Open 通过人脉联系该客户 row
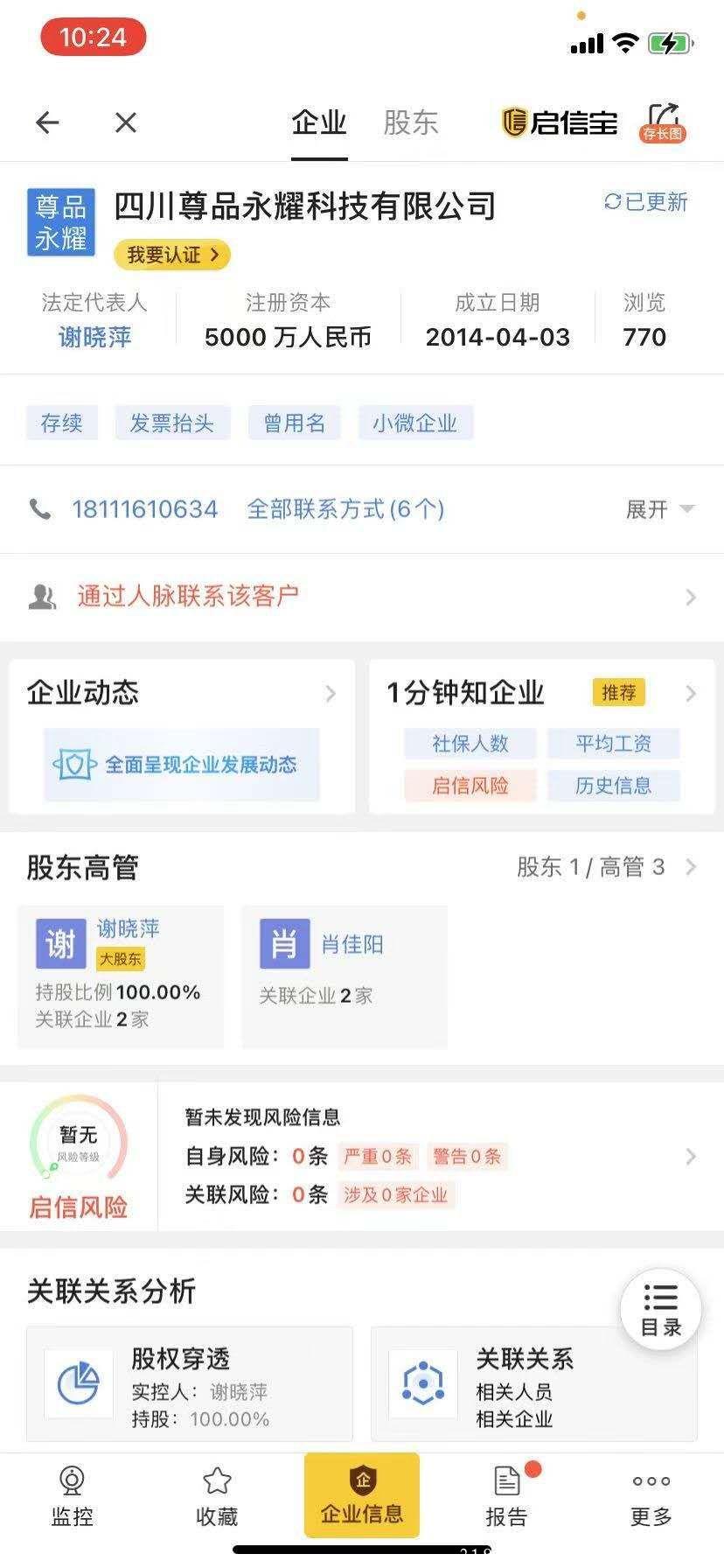 click(x=362, y=597)
